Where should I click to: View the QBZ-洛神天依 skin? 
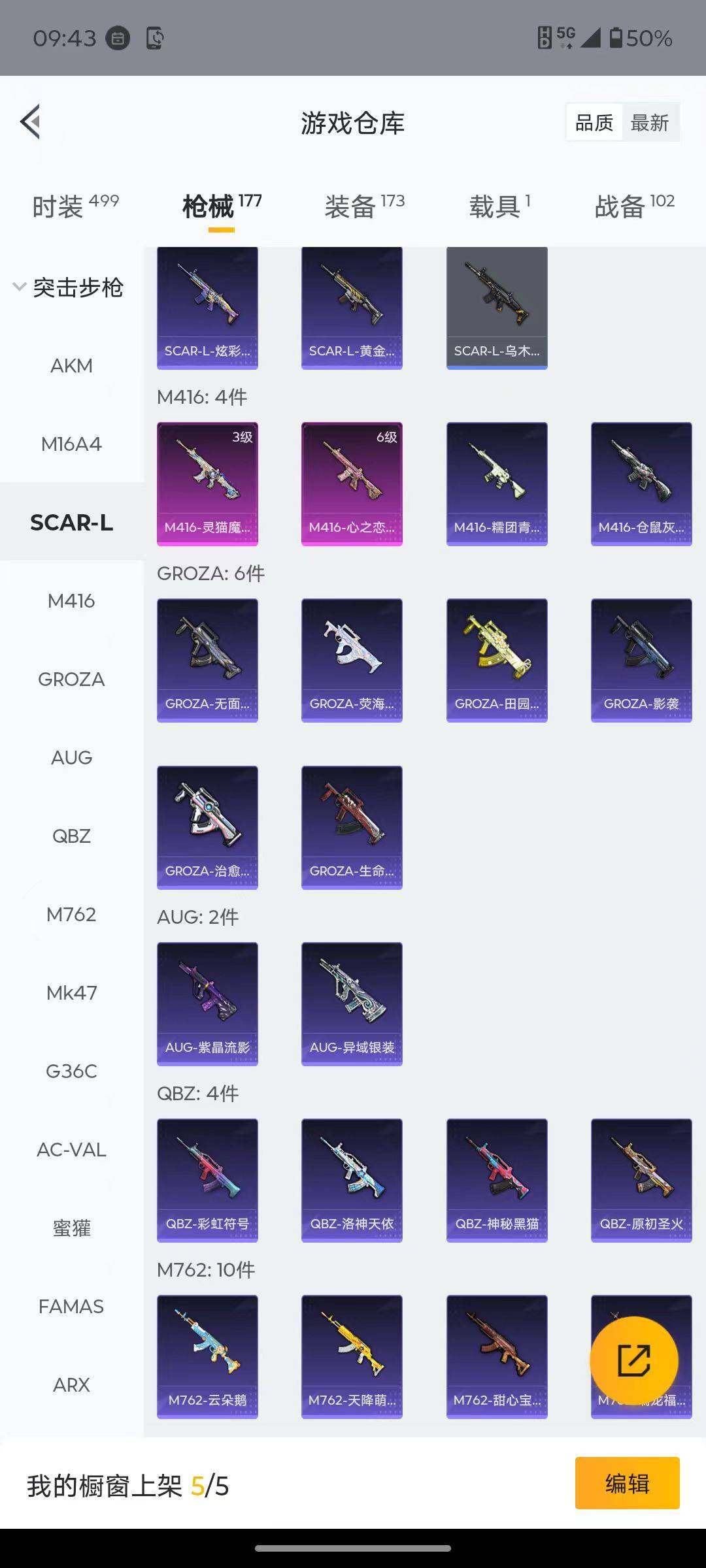pos(352,1180)
